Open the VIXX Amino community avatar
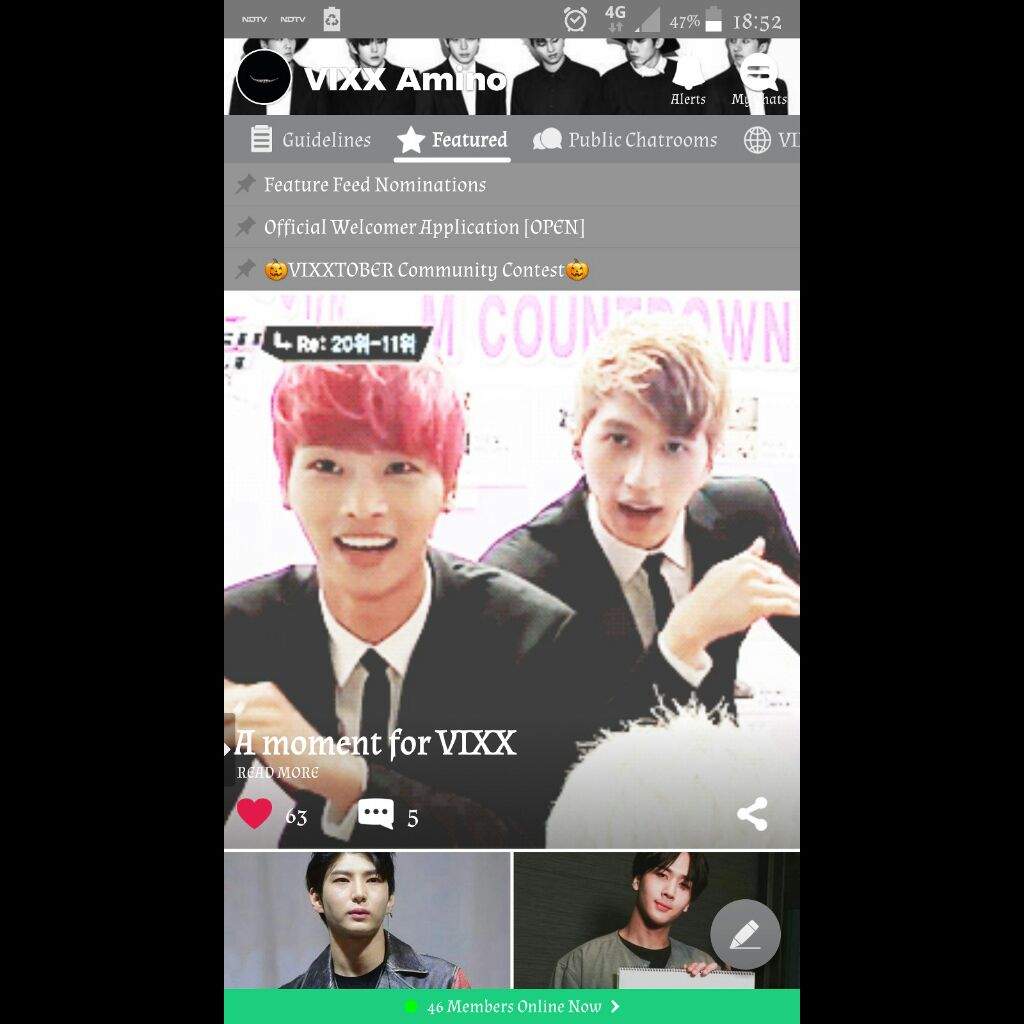 [264, 77]
